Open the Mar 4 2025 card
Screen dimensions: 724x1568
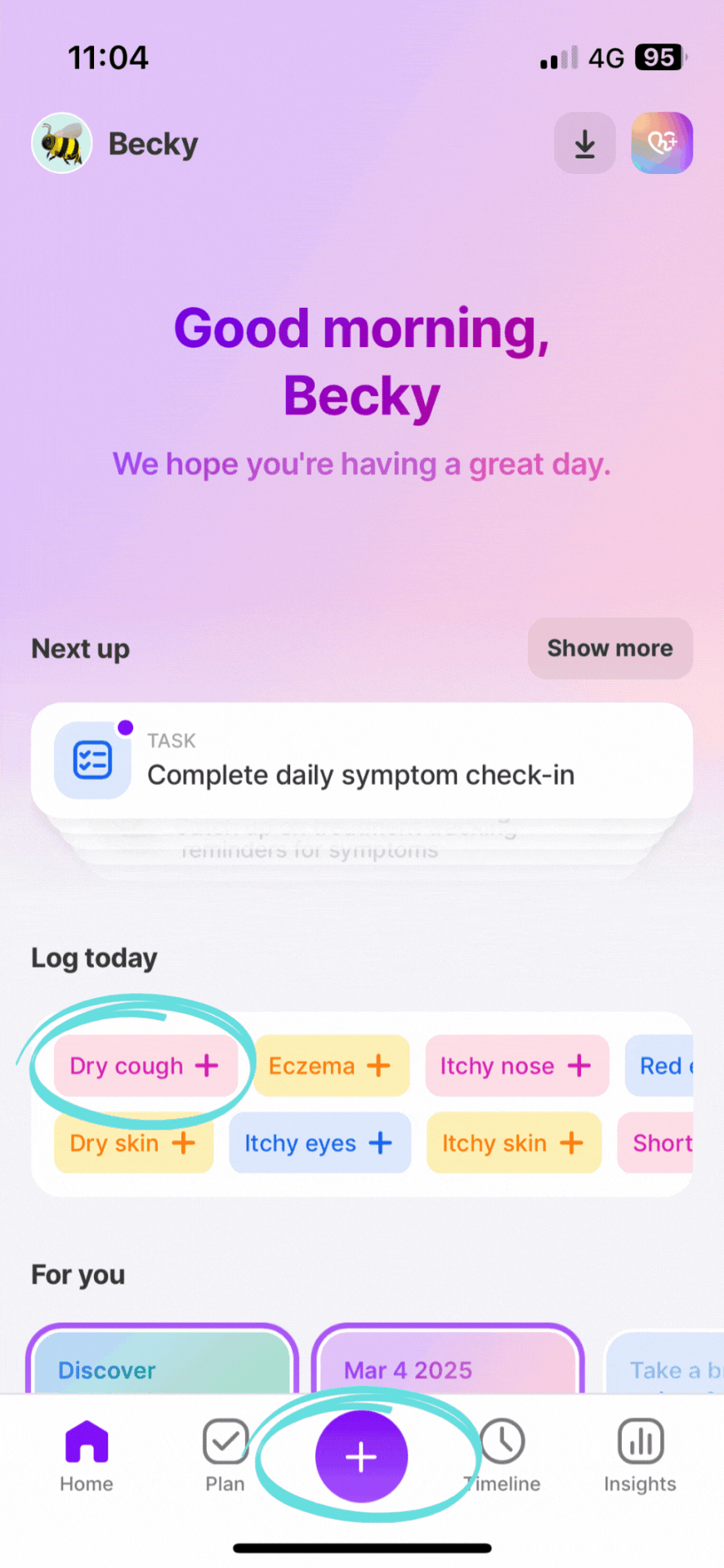pos(448,1360)
